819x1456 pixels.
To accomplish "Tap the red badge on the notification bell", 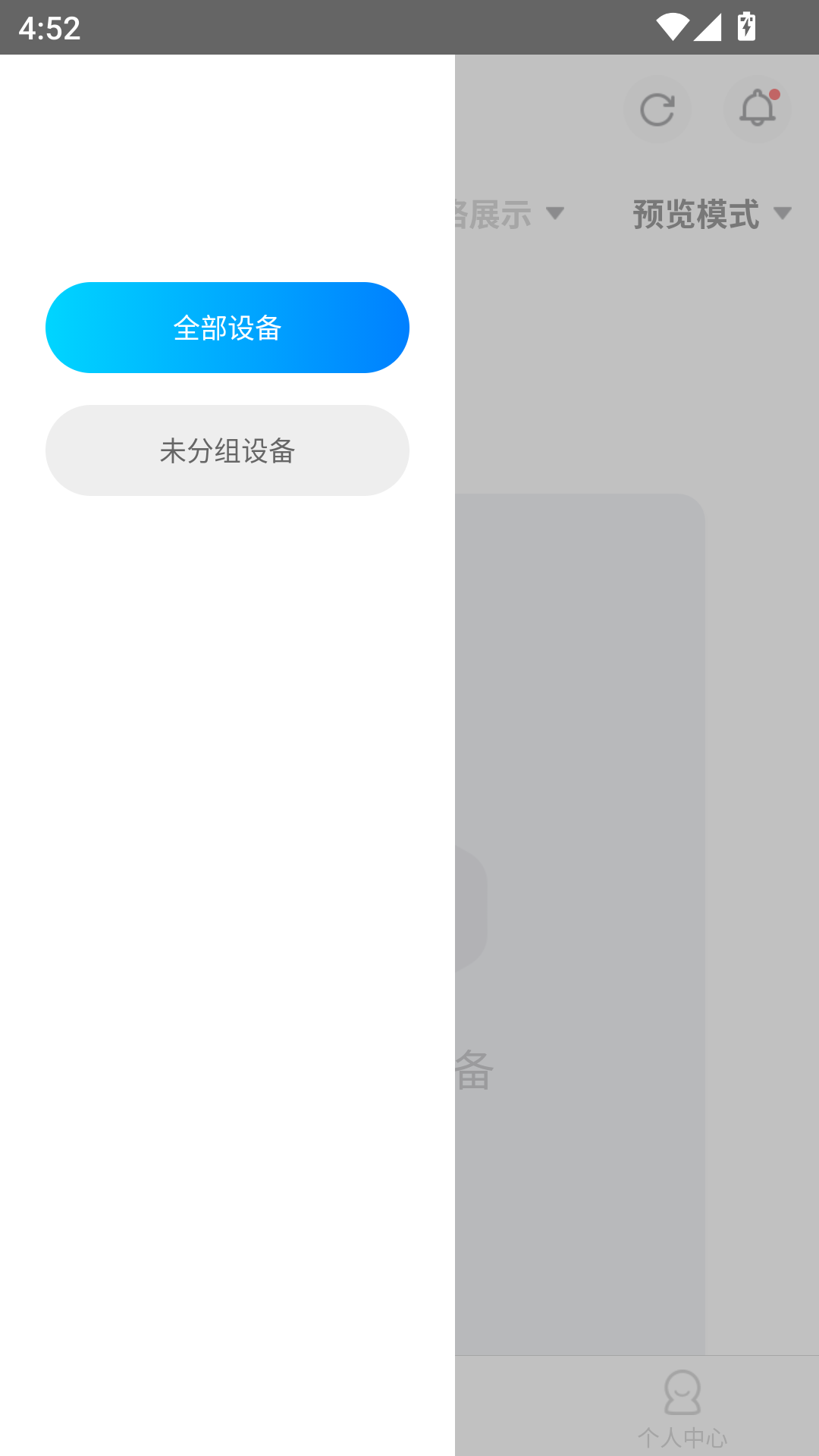I will [775, 93].
